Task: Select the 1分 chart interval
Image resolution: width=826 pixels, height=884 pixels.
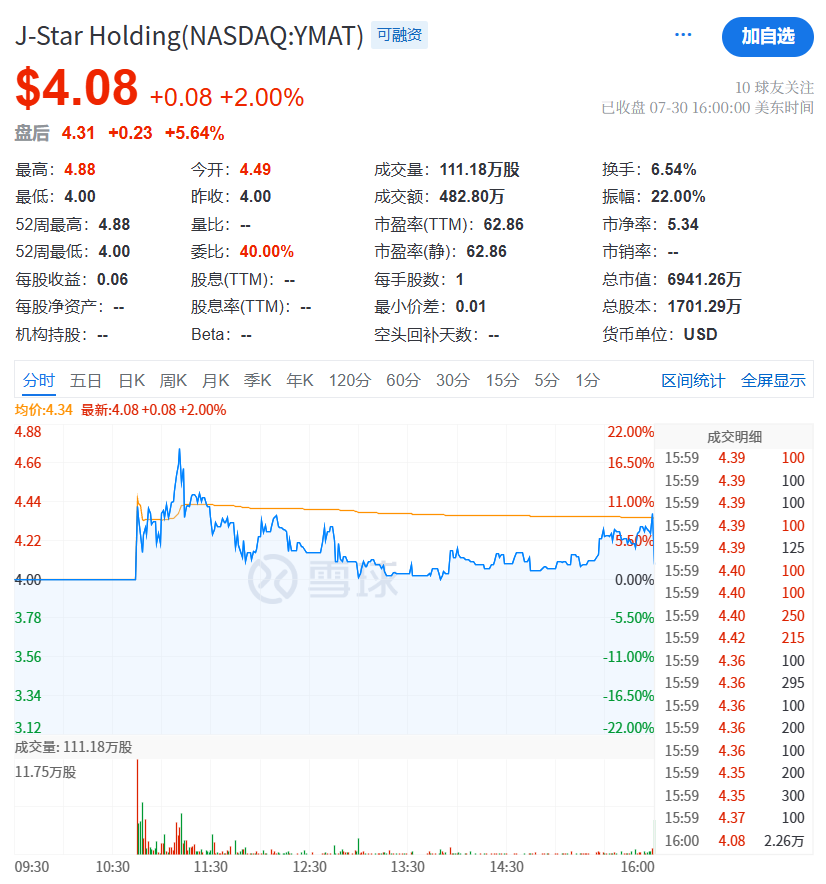Action: (588, 380)
